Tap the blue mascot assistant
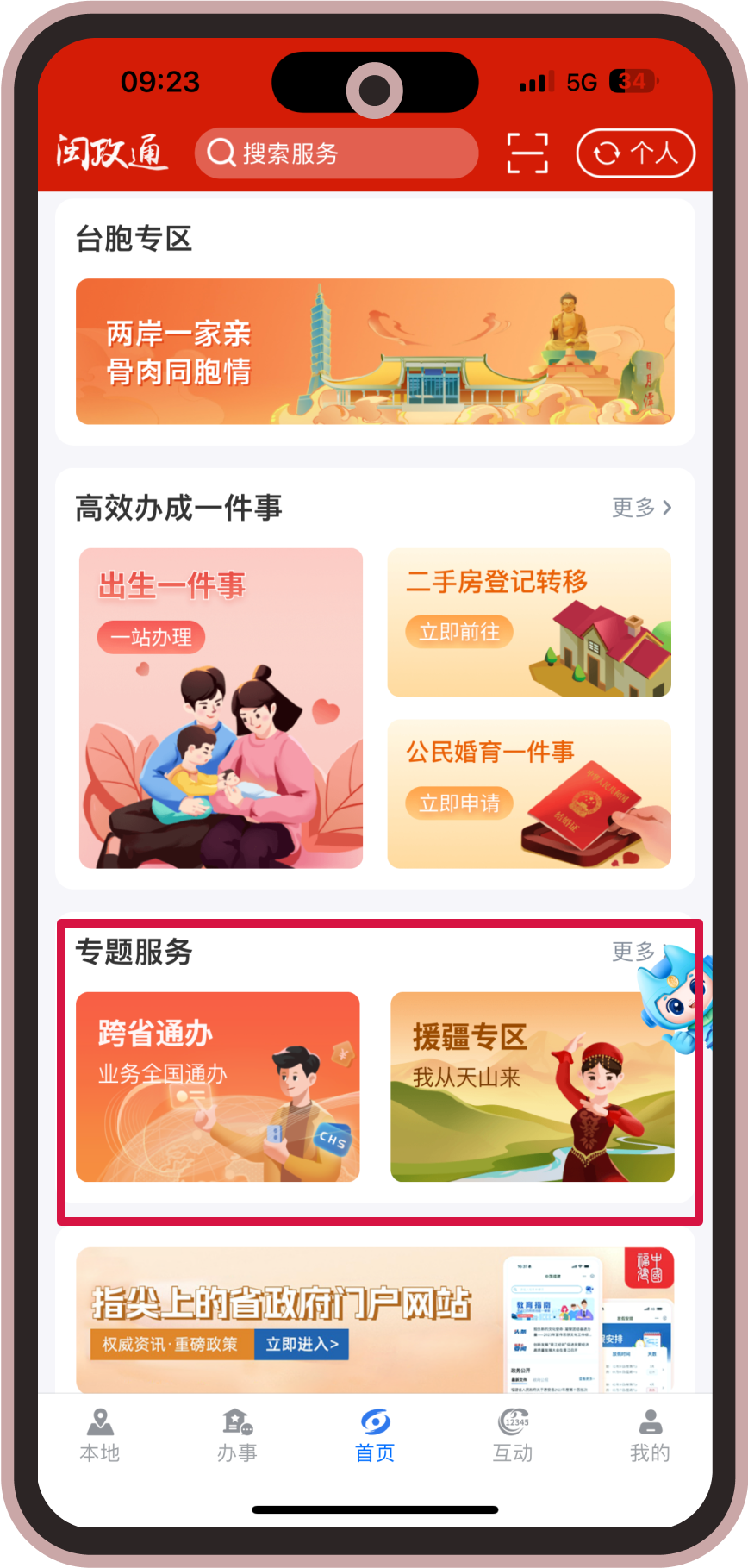This screenshot has width=748, height=1568. click(681, 1000)
